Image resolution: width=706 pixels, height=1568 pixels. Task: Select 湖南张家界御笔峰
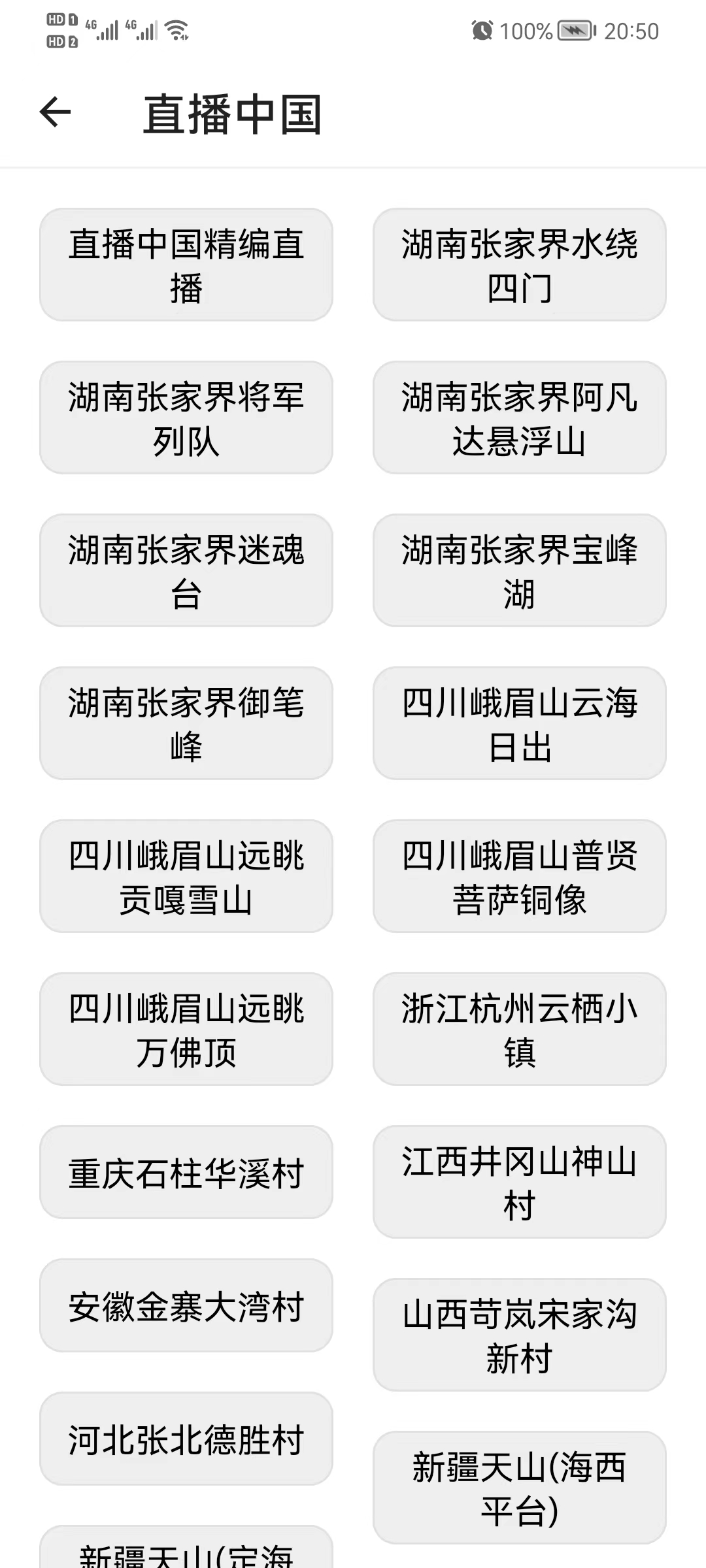186,724
